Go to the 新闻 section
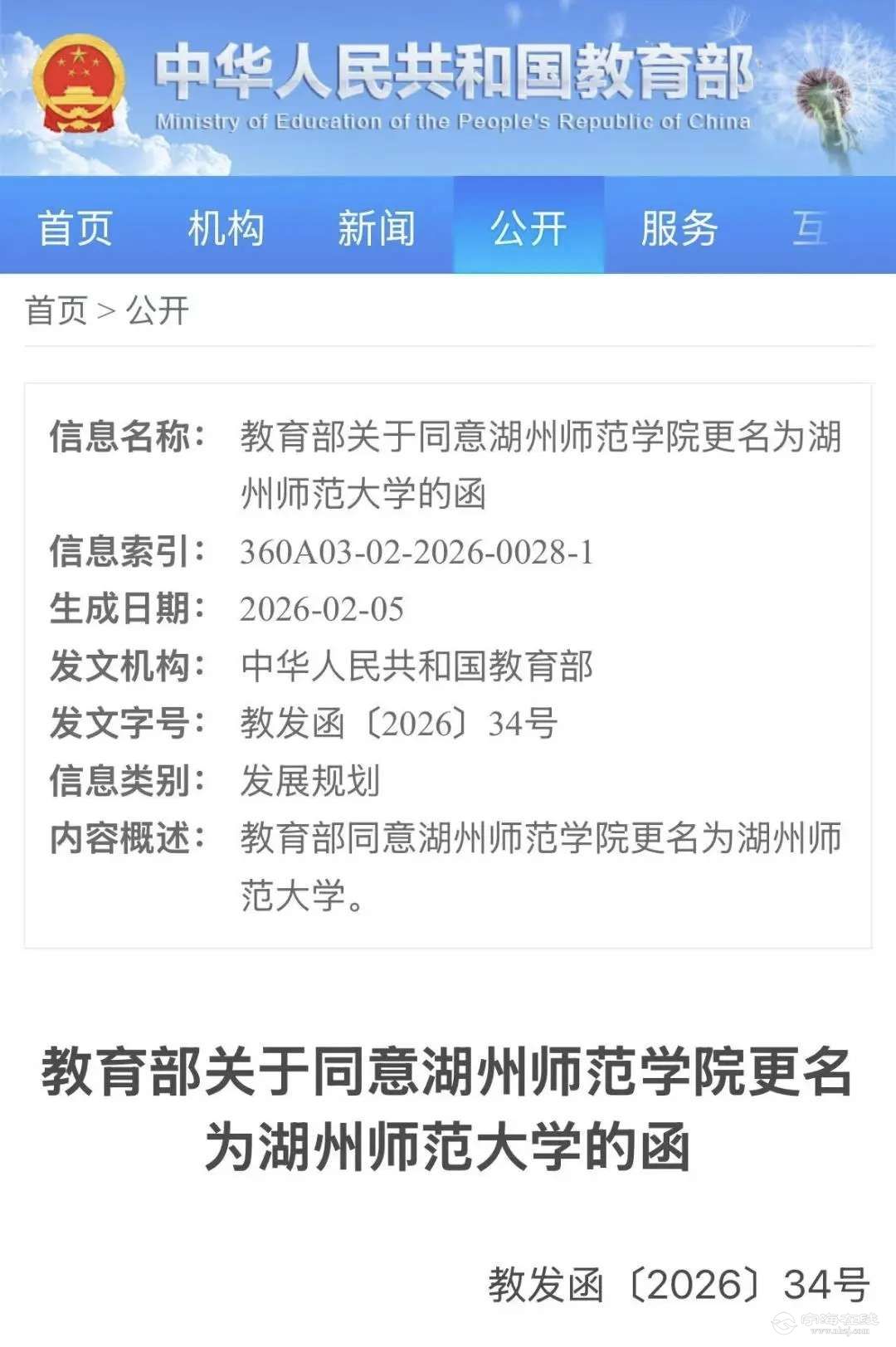This screenshot has width=896, height=1347. (x=377, y=228)
